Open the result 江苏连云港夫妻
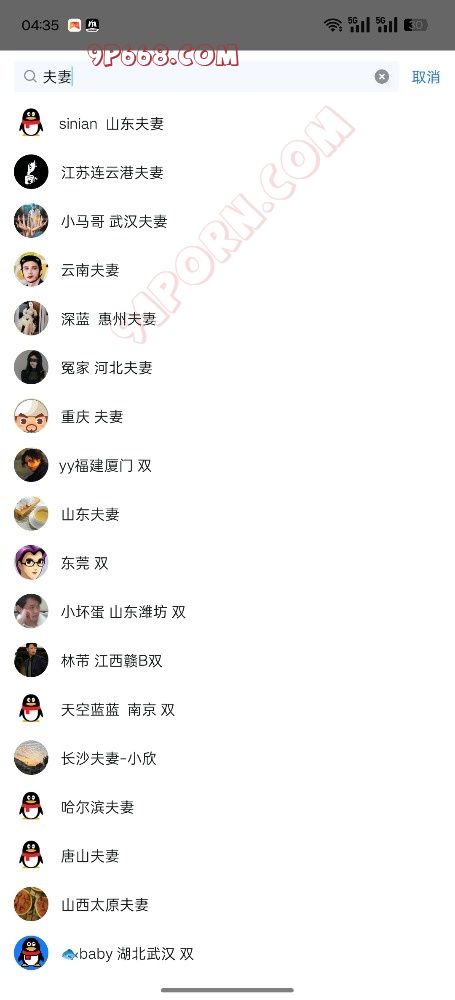Screen dimensions: 455x1000 click(x=227, y=172)
